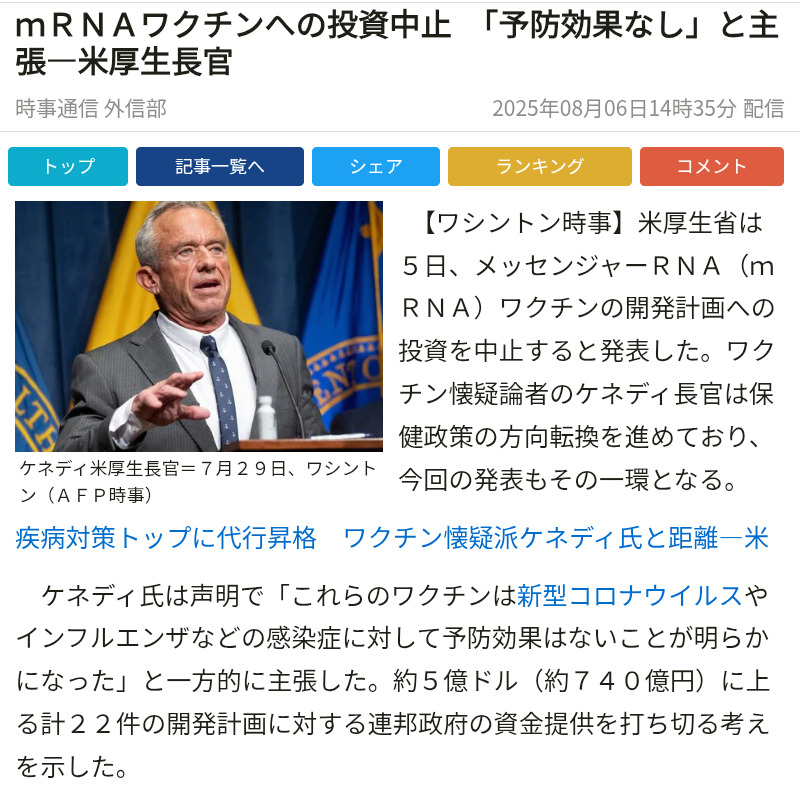
Task: View コメント on this article
Action: 712,167
